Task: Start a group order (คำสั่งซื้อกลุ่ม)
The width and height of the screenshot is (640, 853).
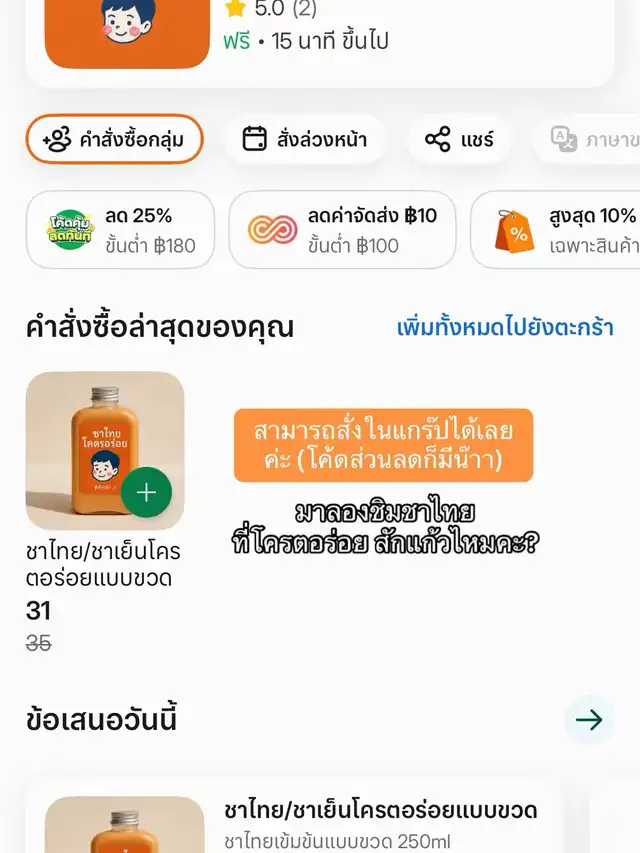Action: click(114, 139)
